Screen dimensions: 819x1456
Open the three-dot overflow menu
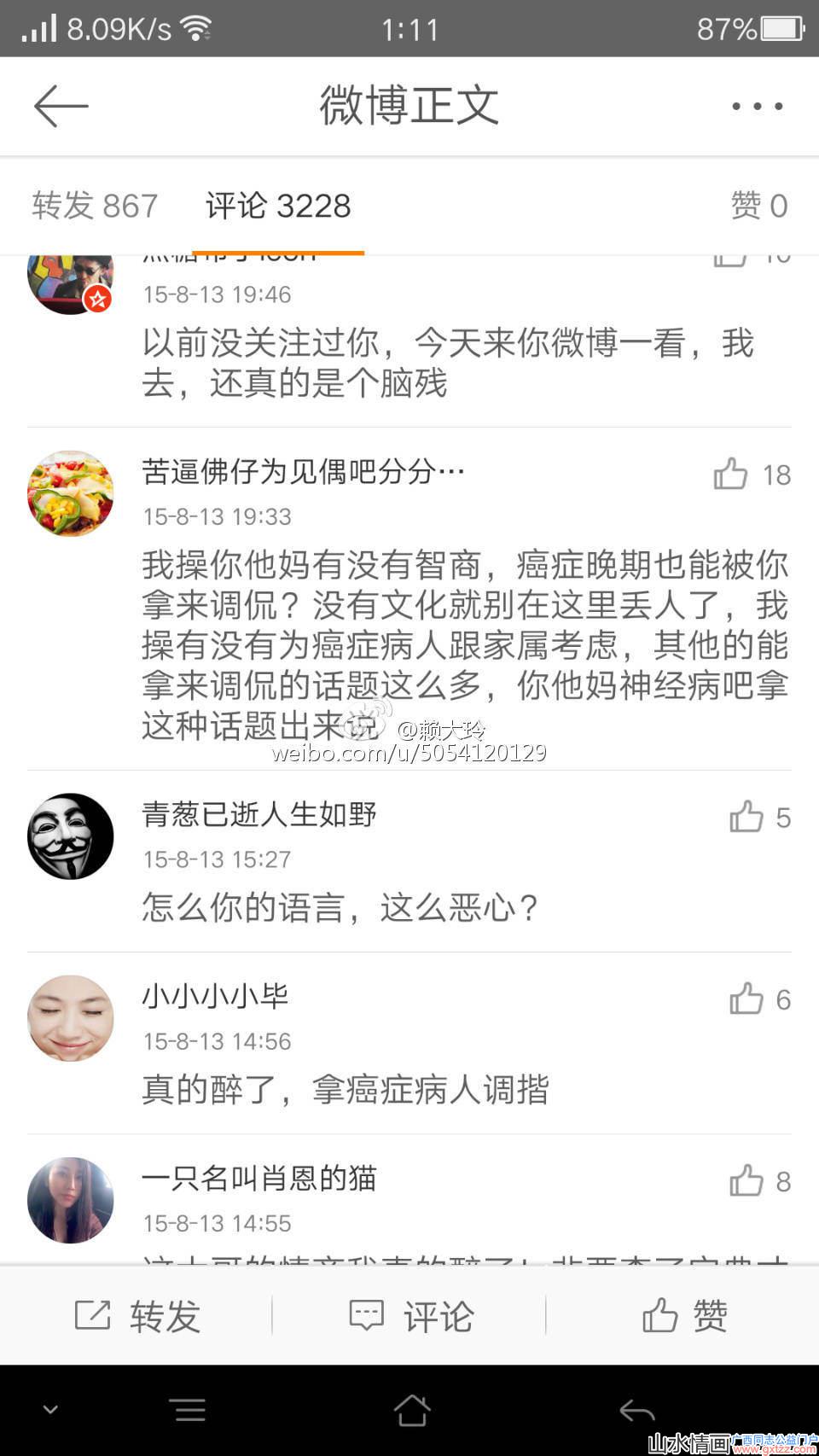[757, 107]
